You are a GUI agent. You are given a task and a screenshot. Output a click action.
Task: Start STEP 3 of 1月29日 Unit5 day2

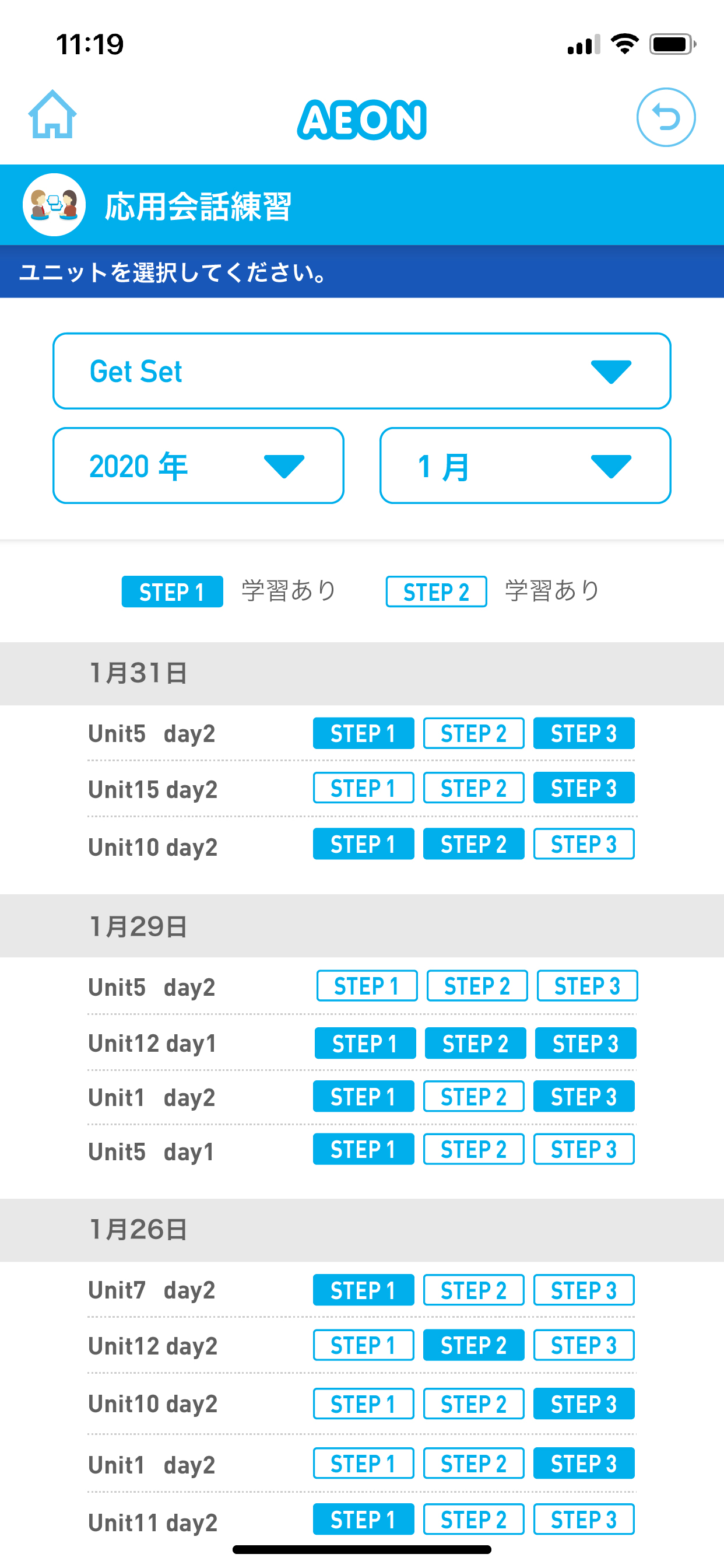(x=587, y=986)
